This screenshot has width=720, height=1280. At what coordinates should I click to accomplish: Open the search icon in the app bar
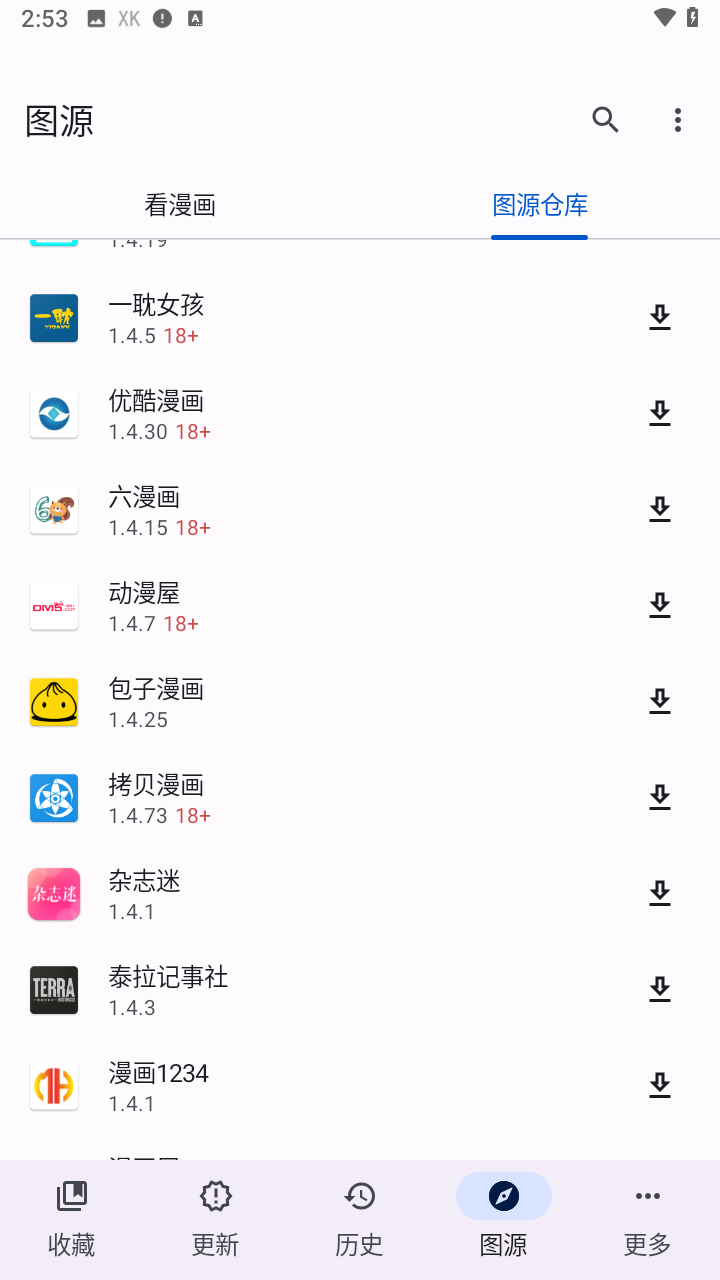click(605, 120)
